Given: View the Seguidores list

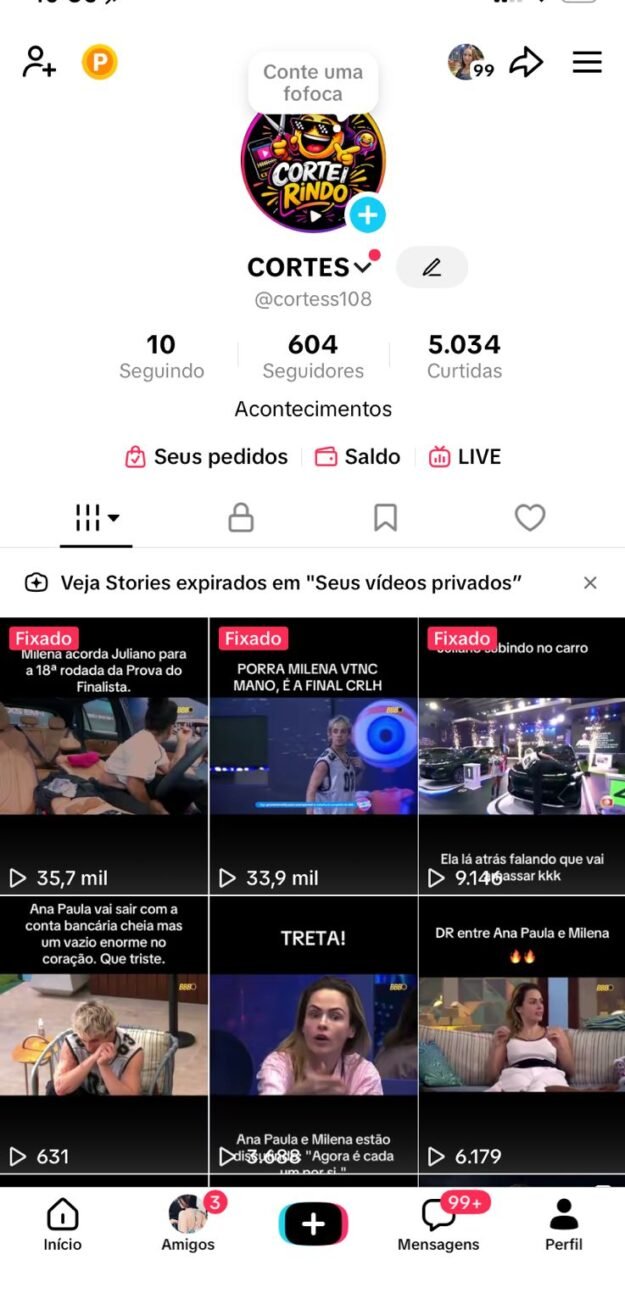Looking at the screenshot, I should tap(313, 356).
